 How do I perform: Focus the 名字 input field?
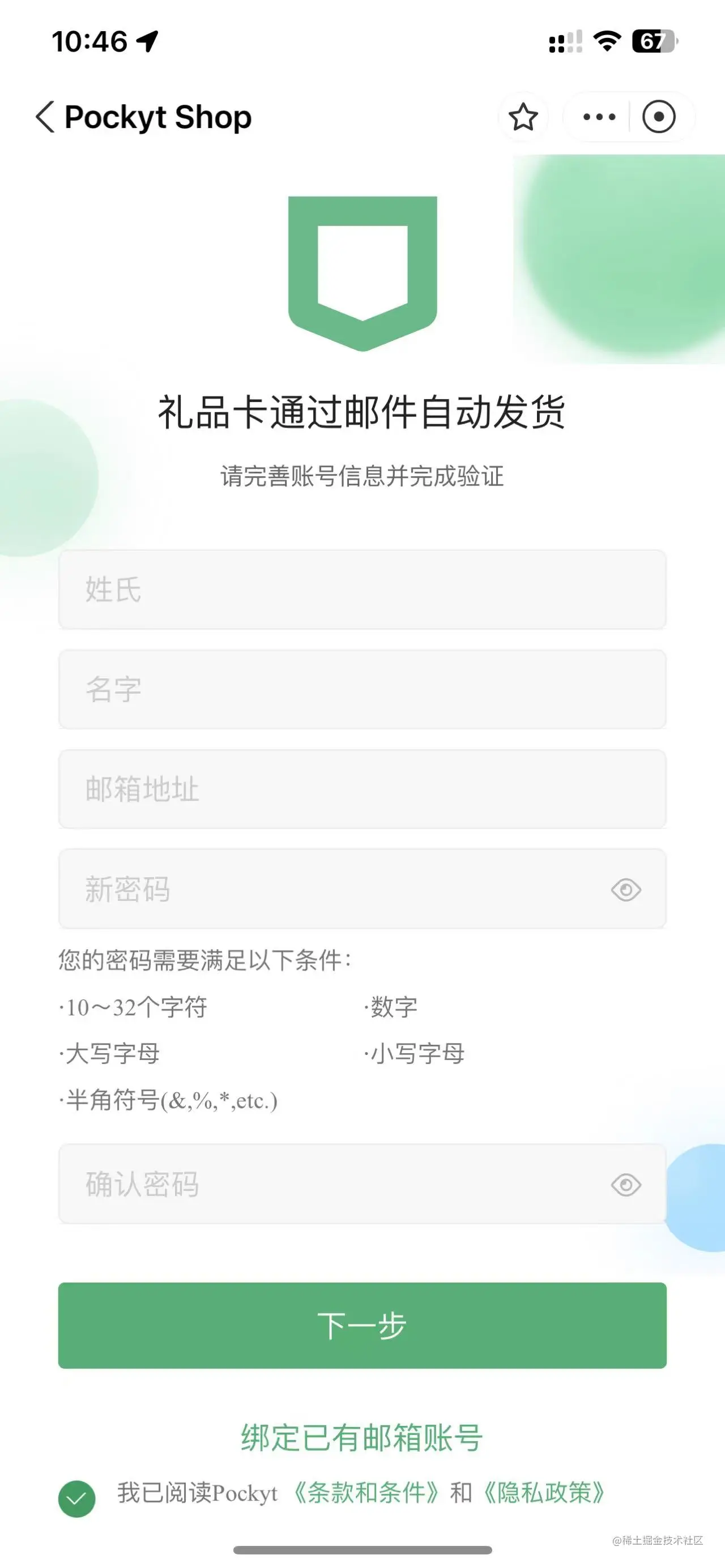point(362,689)
